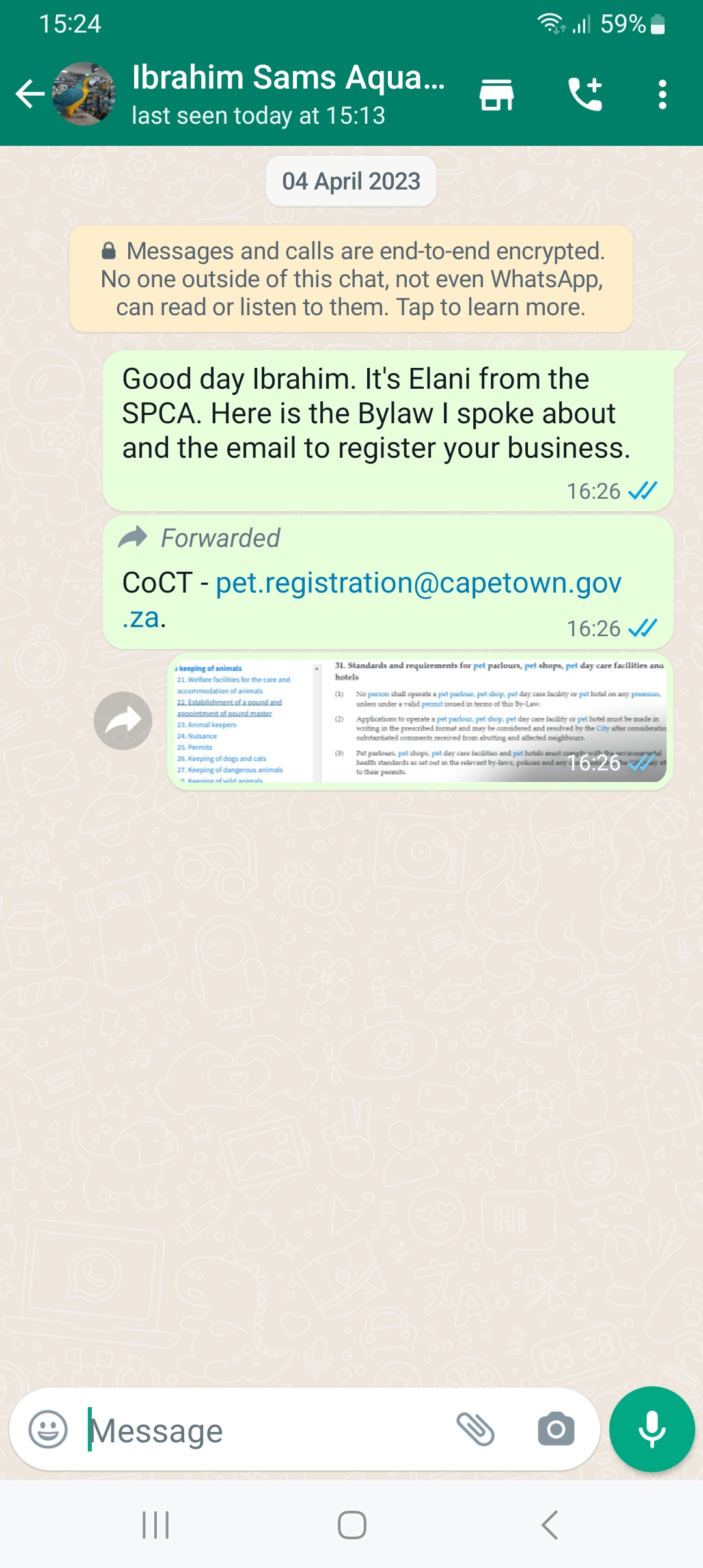Open the emoji picker

[x=48, y=1430]
